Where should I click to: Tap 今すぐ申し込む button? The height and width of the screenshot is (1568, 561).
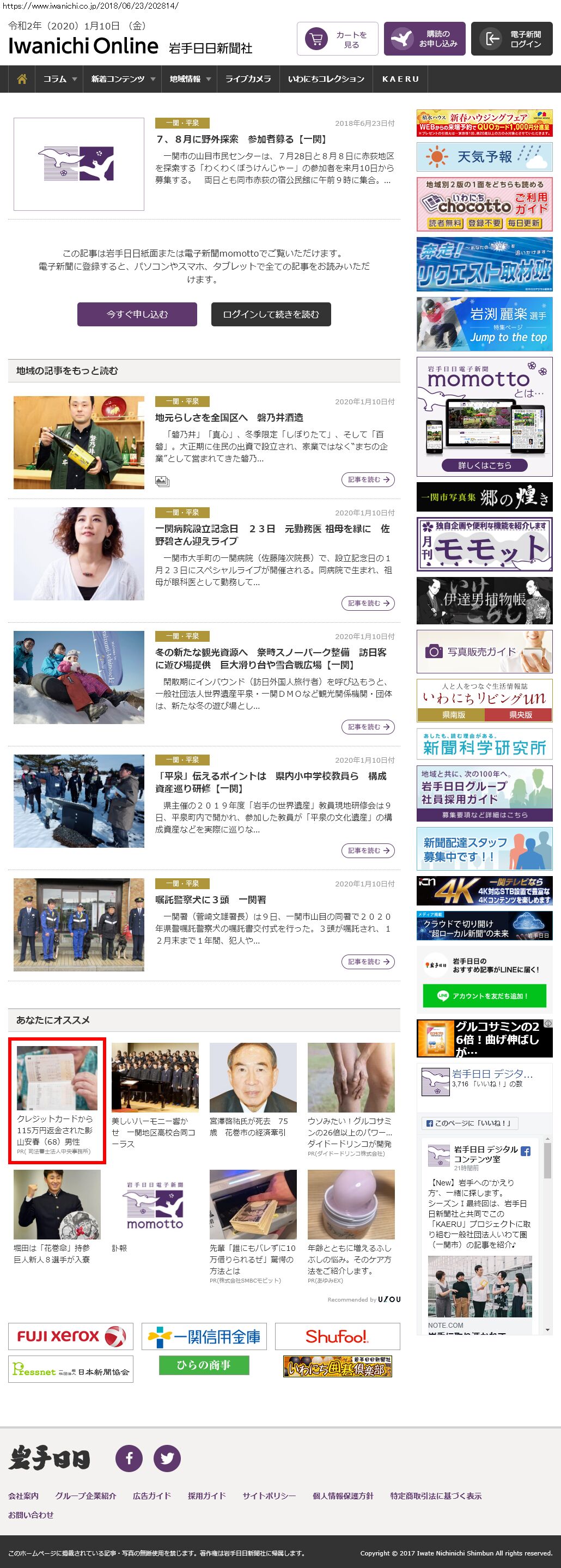tap(137, 314)
